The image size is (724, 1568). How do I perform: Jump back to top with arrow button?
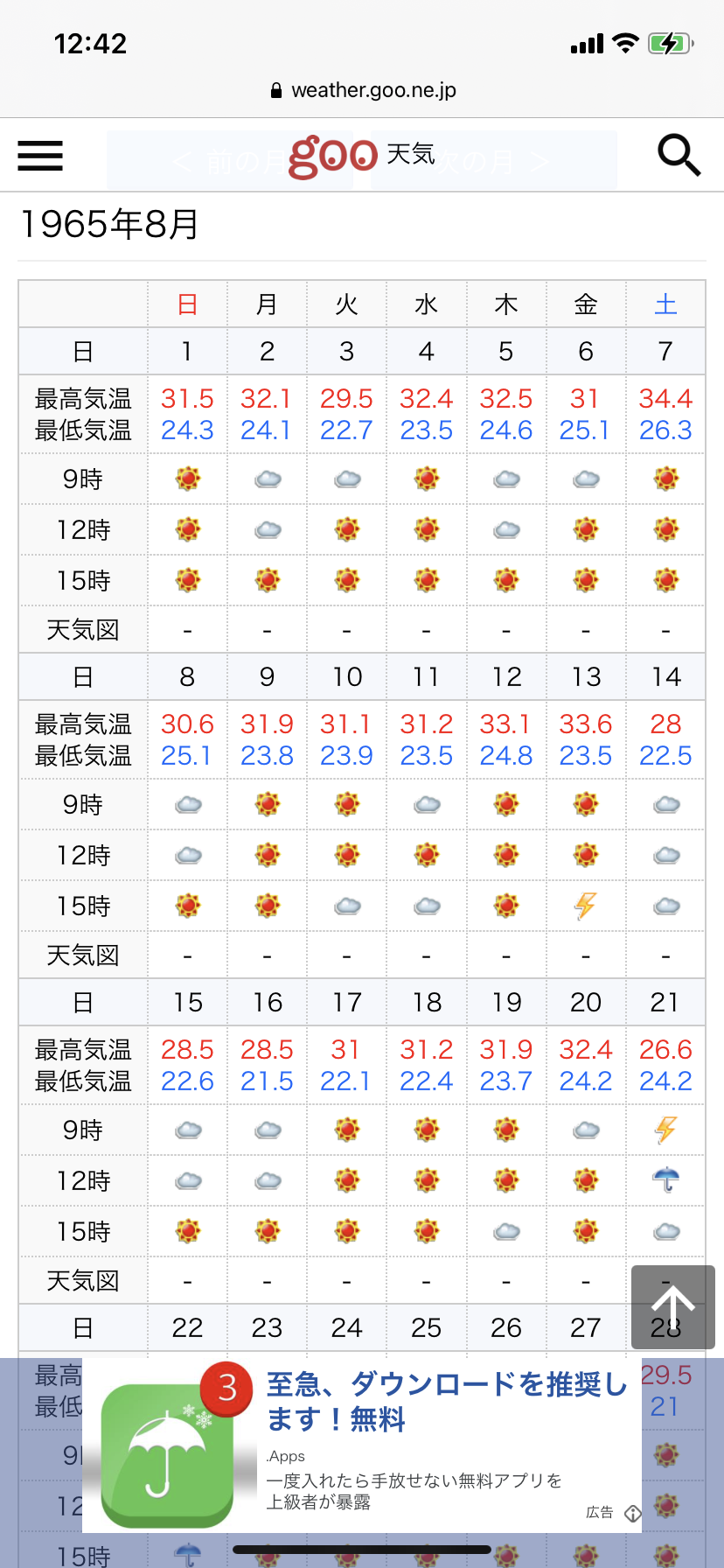(x=673, y=1306)
